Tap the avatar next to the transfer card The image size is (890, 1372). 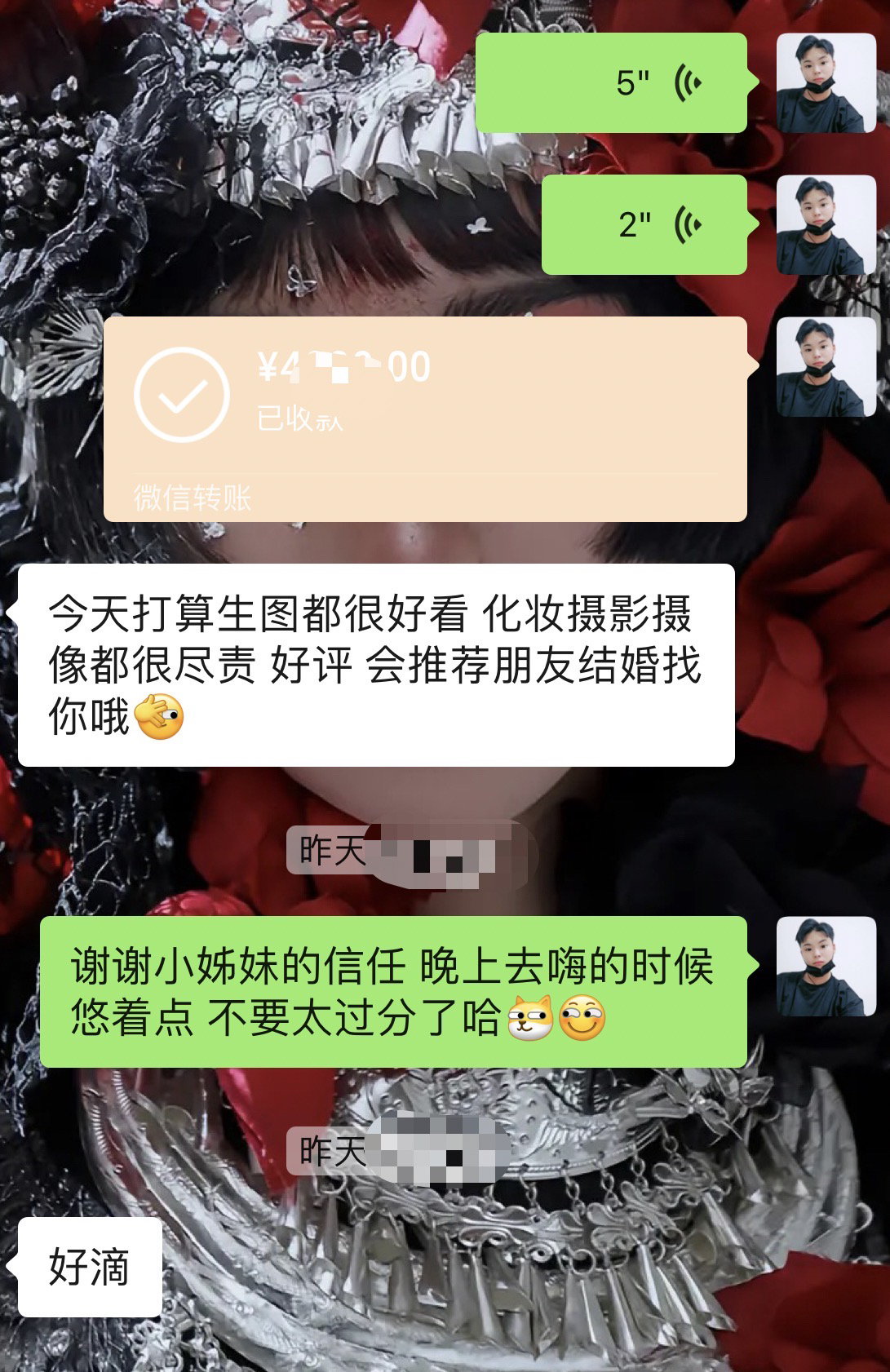[x=824, y=366]
